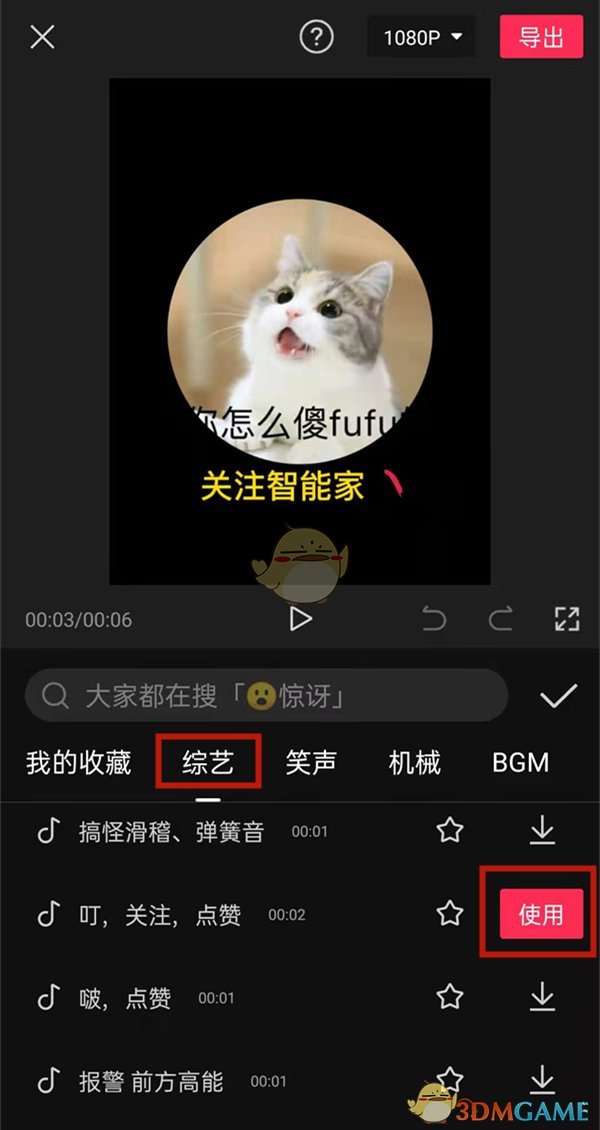This screenshot has height=1130, width=600.
Task: Switch to the BGM tab
Action: pos(520,763)
